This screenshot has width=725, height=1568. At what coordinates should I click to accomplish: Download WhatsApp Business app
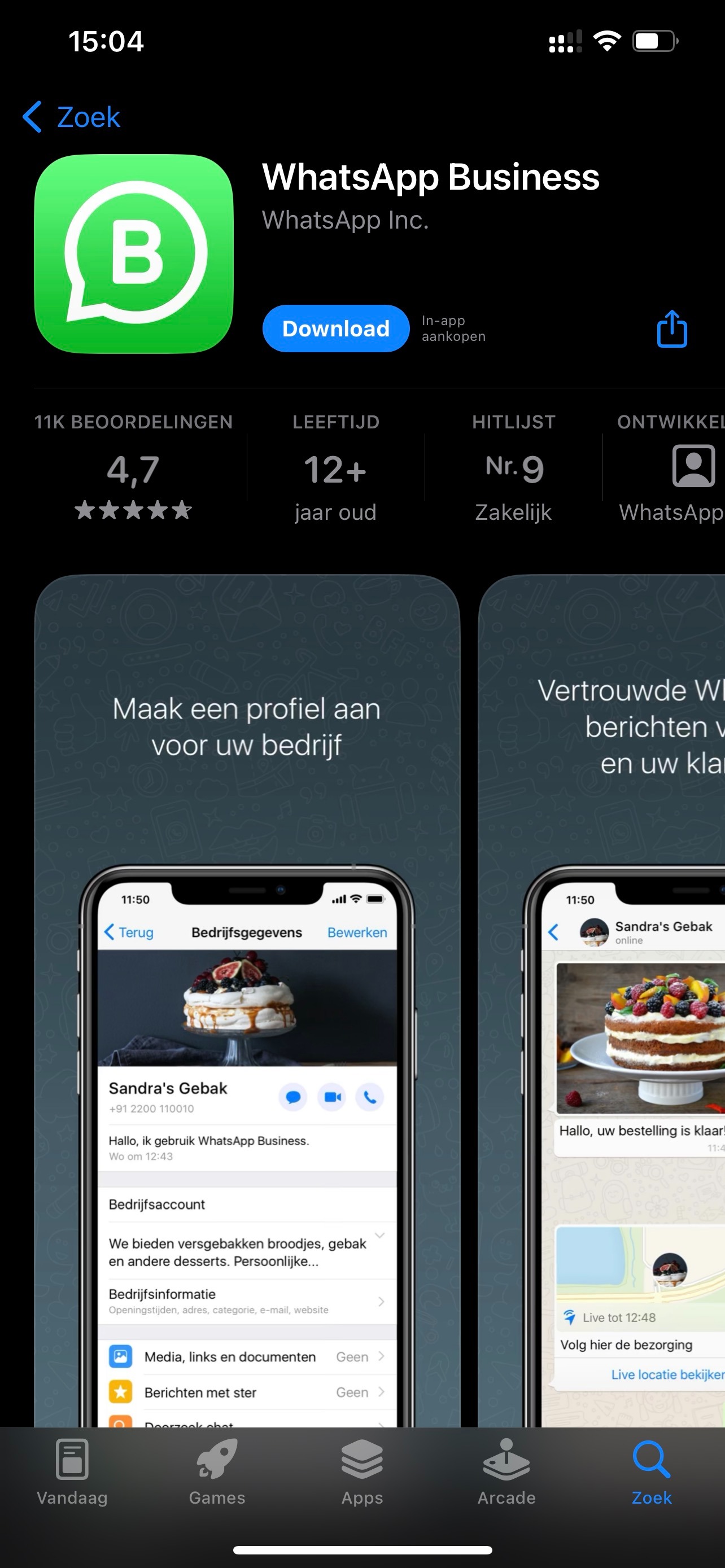(335, 329)
